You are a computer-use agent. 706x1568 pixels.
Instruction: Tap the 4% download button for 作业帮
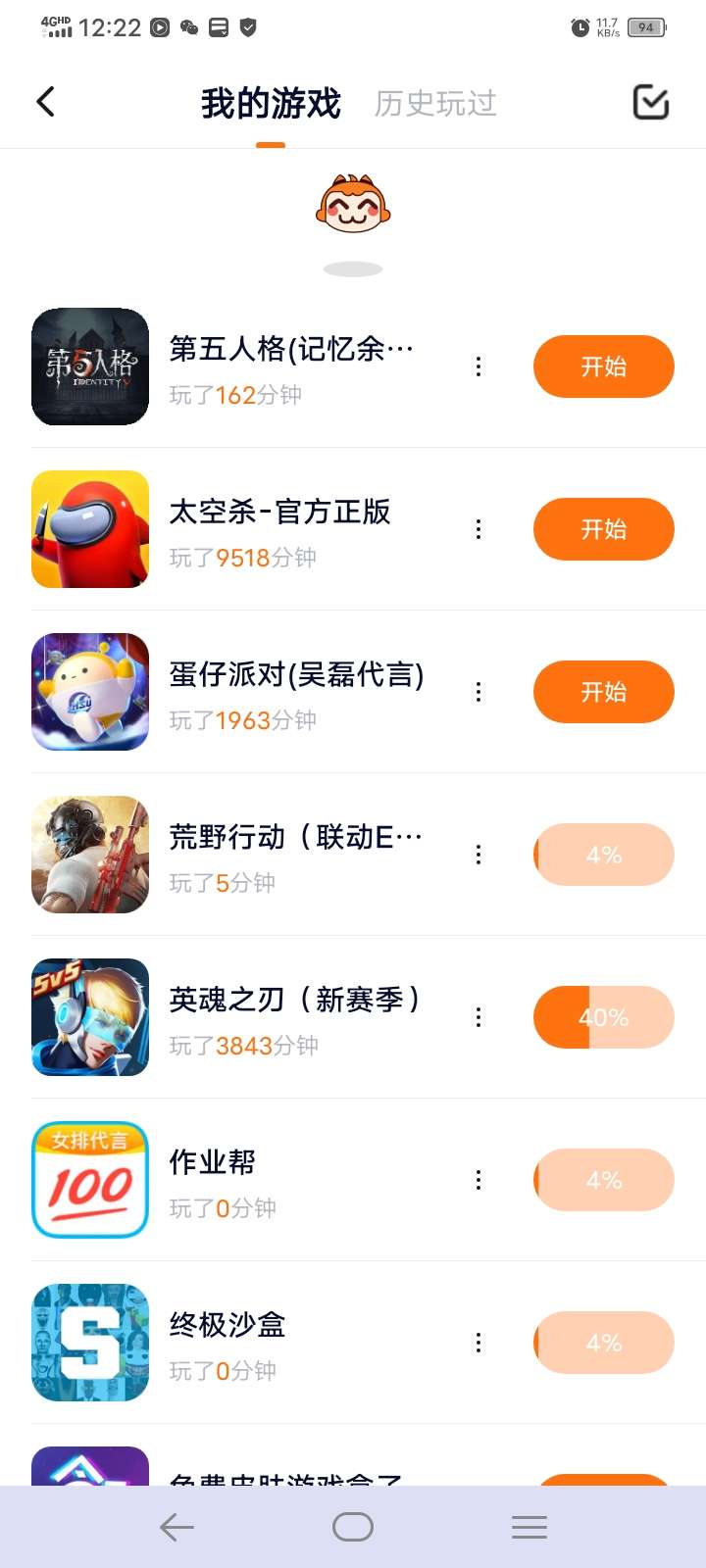(603, 1180)
